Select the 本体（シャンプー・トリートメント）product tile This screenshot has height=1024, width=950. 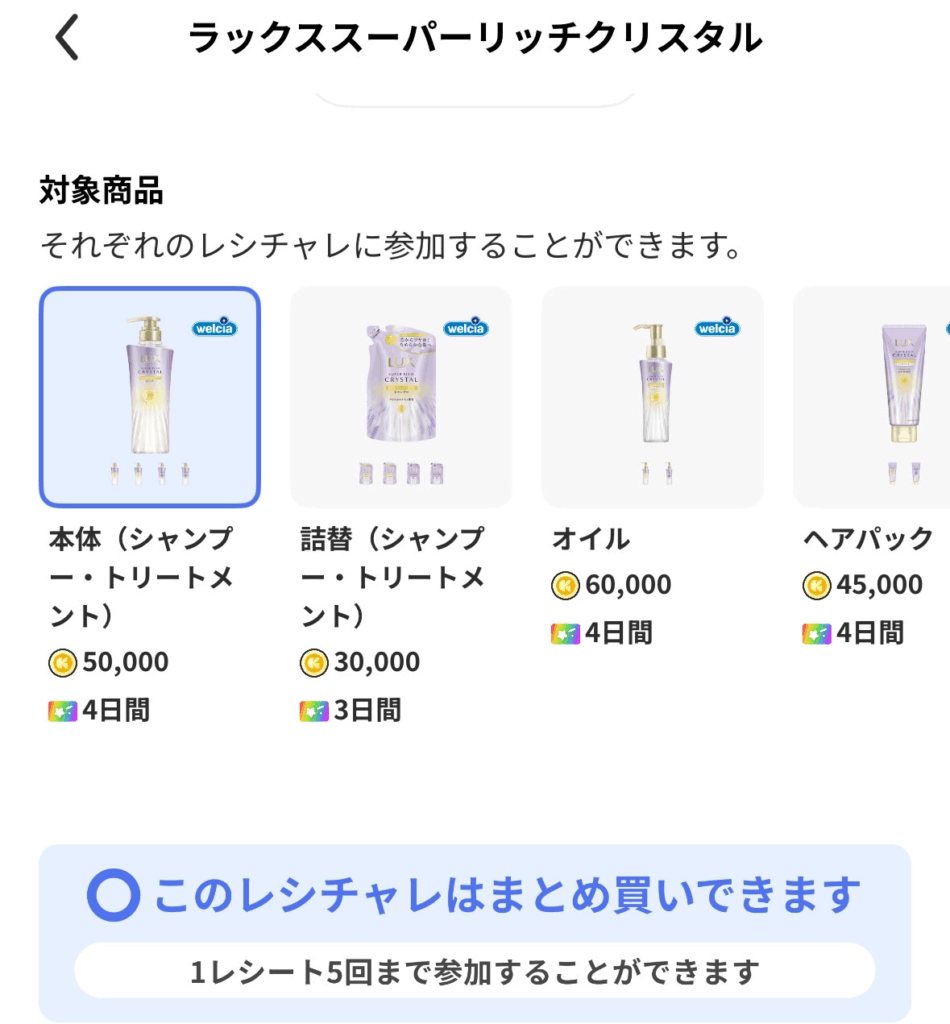[x=150, y=397]
